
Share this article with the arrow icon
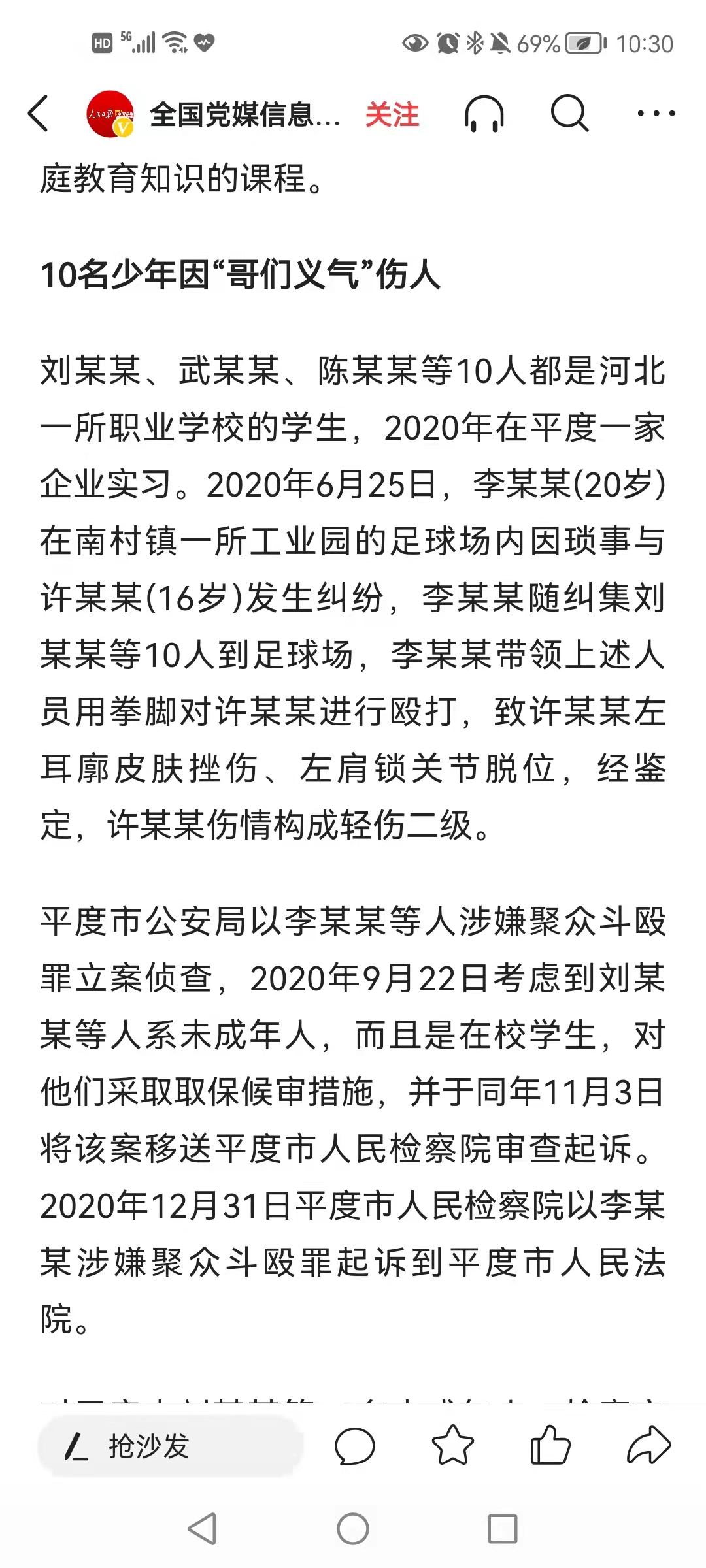pos(649,1445)
